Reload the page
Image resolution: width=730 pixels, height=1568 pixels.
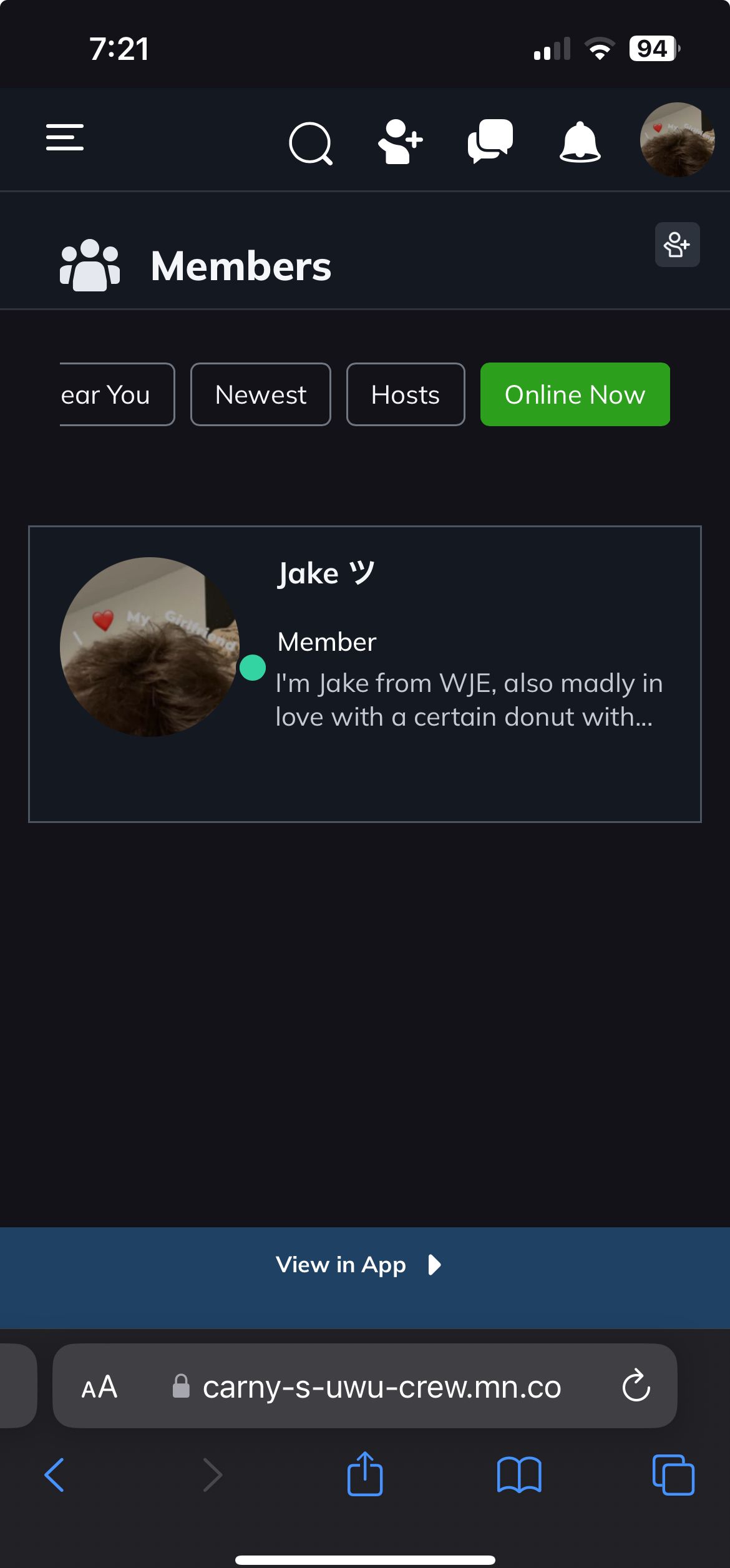coord(636,1386)
